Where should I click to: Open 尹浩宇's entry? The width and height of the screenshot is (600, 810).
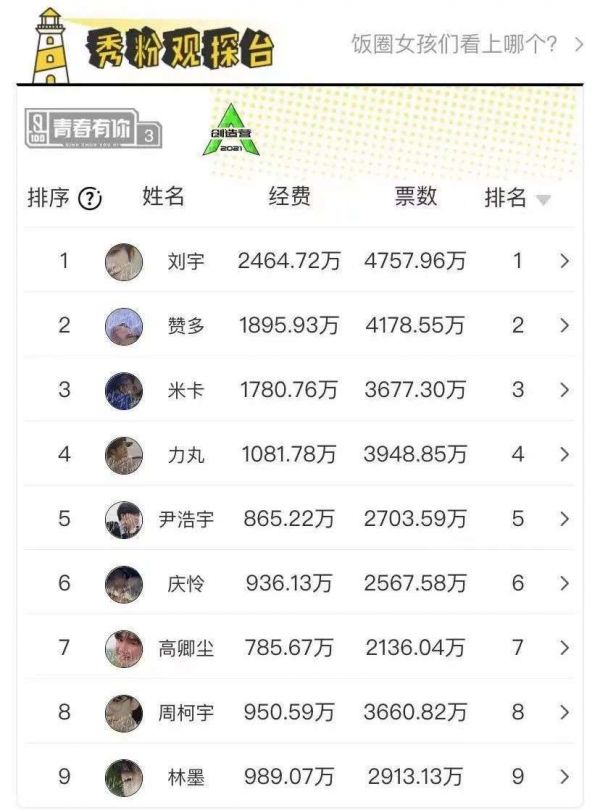tap(563, 519)
